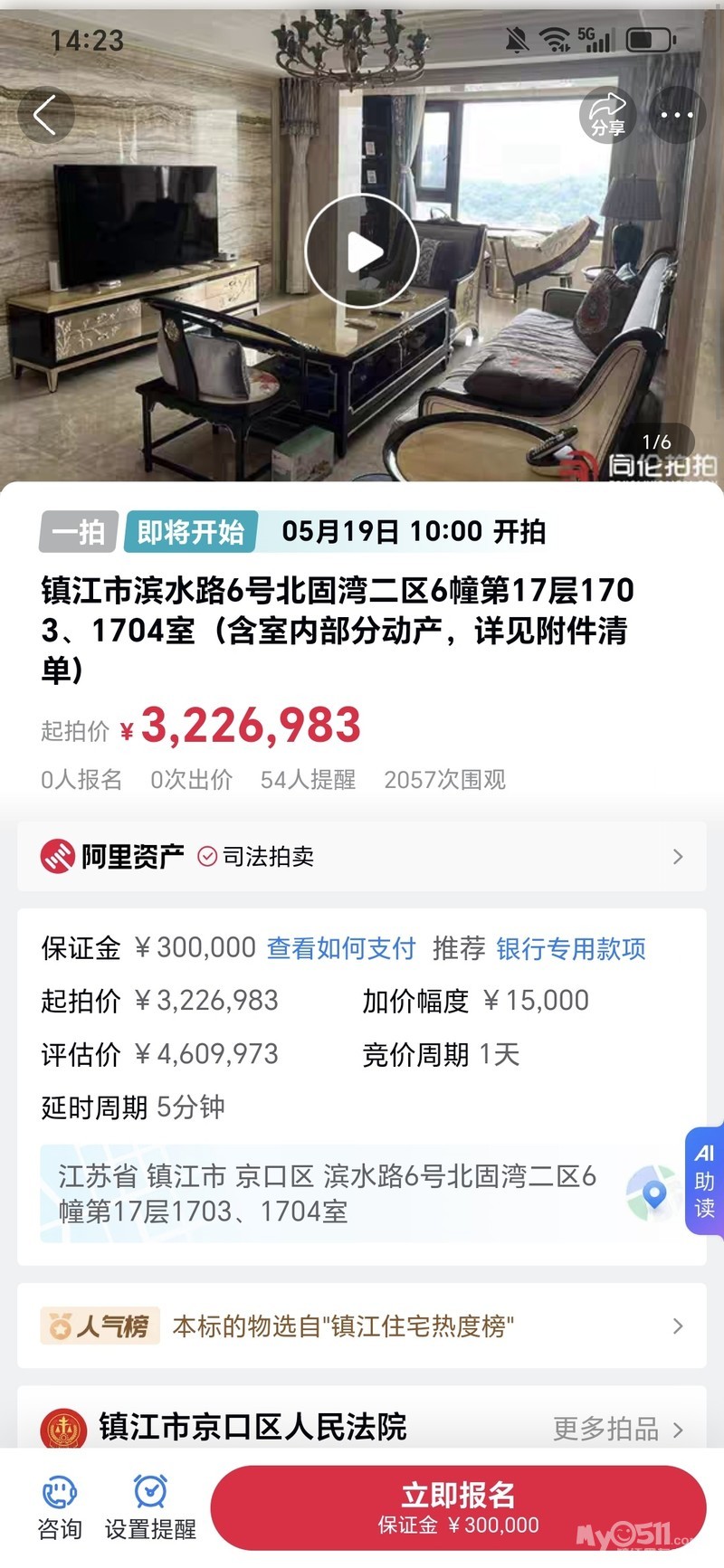Open the map location for the address
The width and height of the screenshot is (724, 1568).
[x=653, y=1194]
